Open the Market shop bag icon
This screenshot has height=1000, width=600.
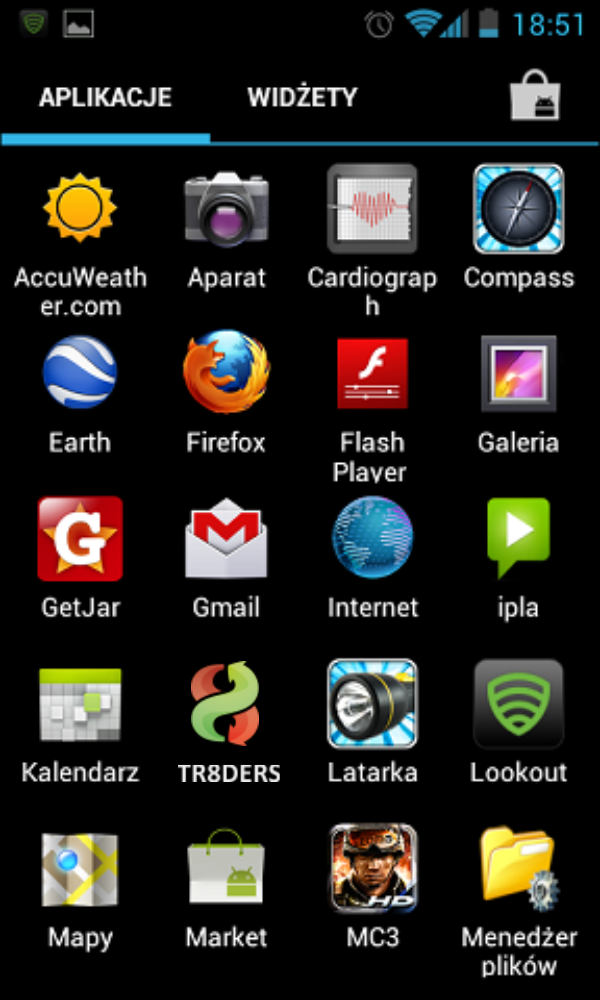click(x=535, y=98)
